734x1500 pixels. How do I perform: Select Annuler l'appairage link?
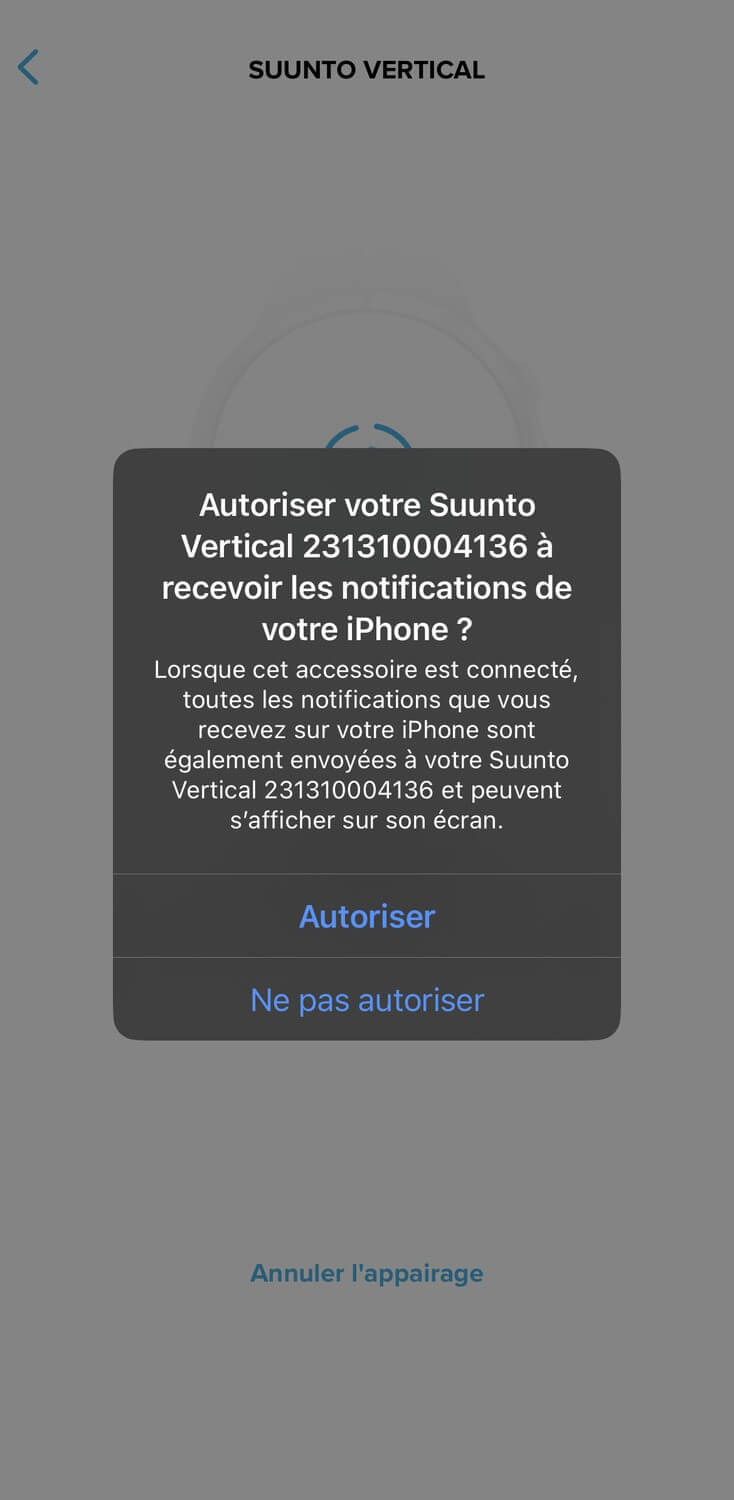[x=367, y=1273]
